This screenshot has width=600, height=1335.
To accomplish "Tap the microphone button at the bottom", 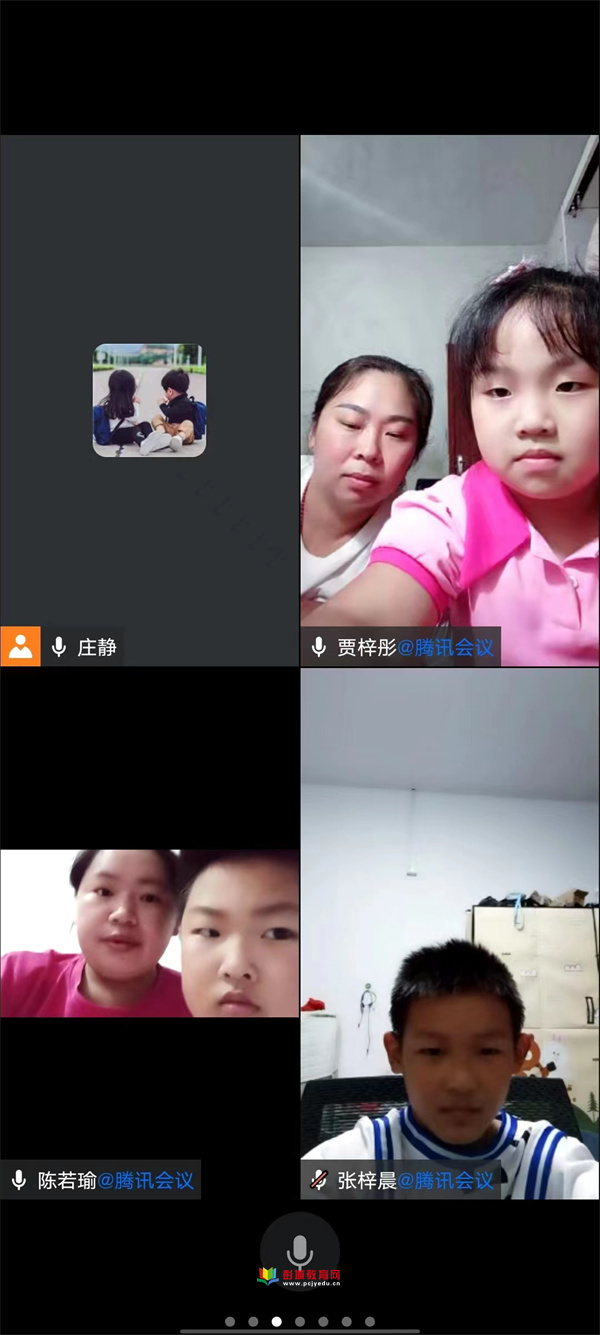I will tap(299, 1250).
